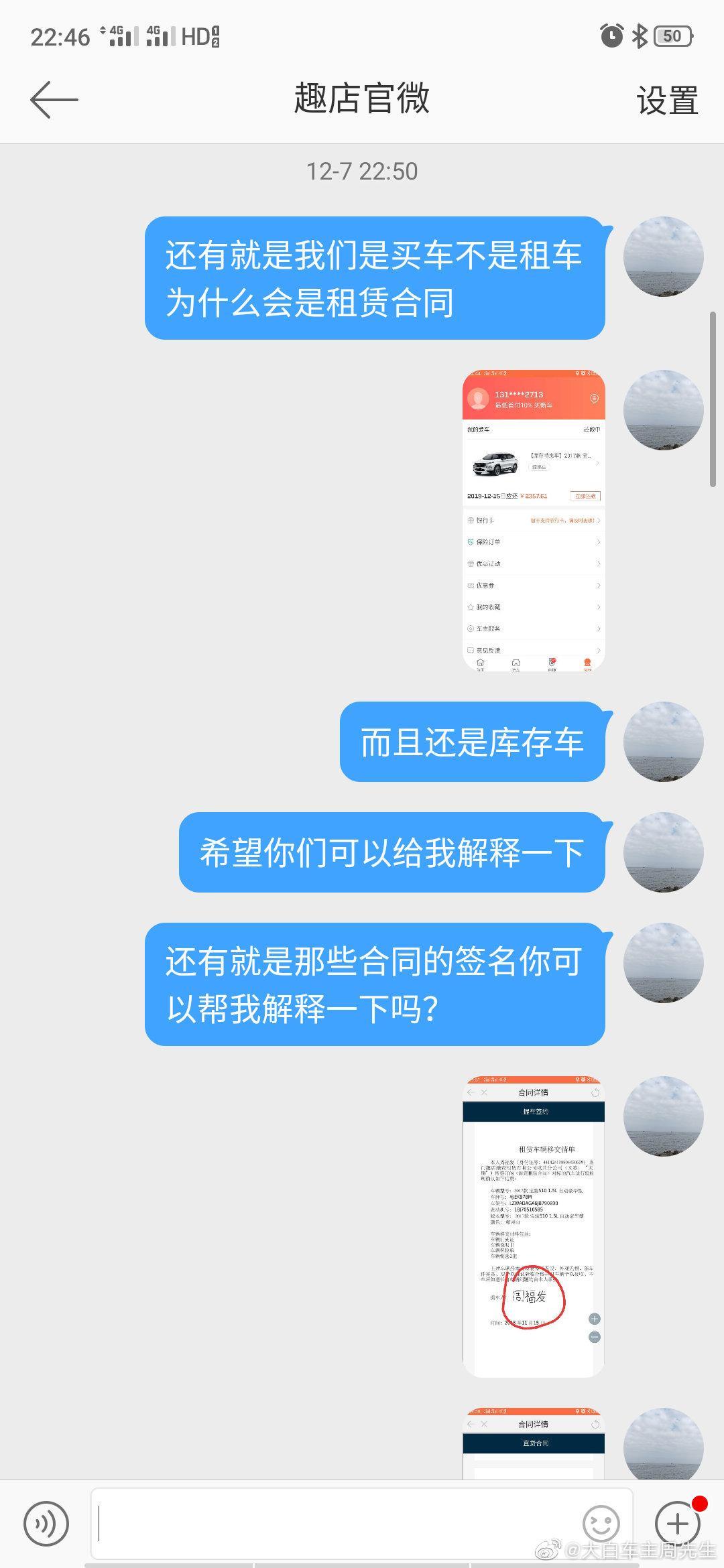Go back using the arrow
724x1568 pixels.
tap(54, 99)
